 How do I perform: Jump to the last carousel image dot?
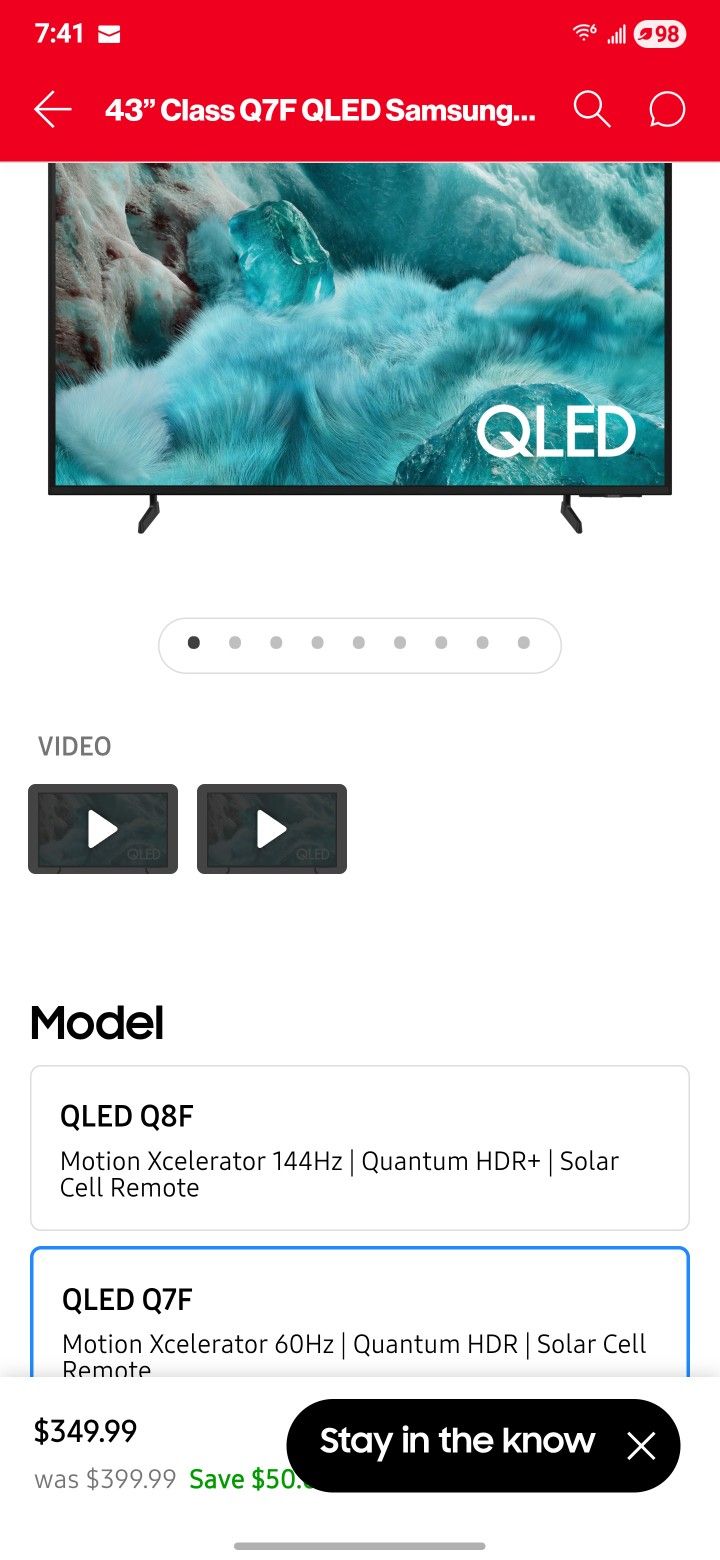tap(523, 643)
